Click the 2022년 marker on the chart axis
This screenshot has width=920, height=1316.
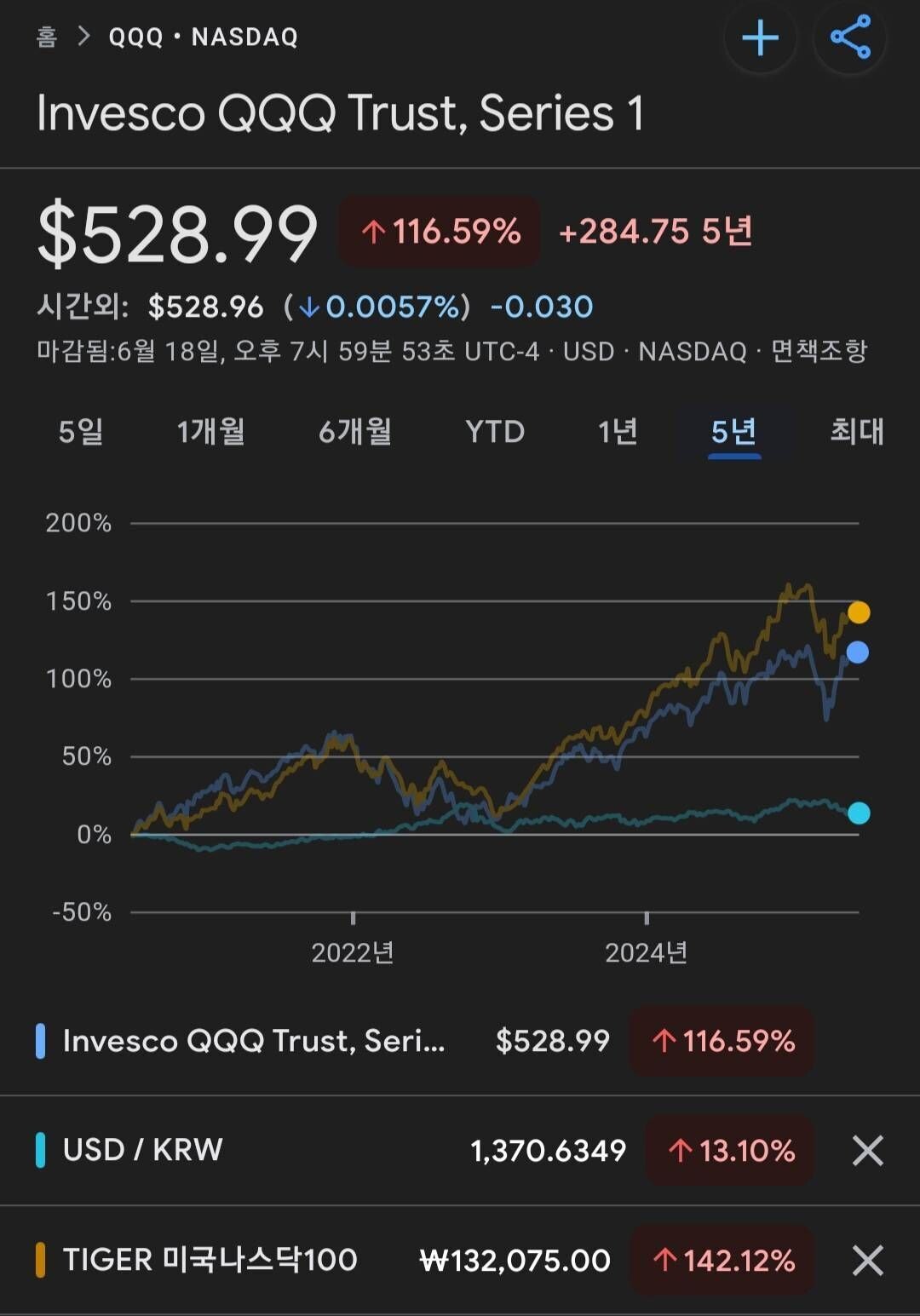(x=354, y=953)
